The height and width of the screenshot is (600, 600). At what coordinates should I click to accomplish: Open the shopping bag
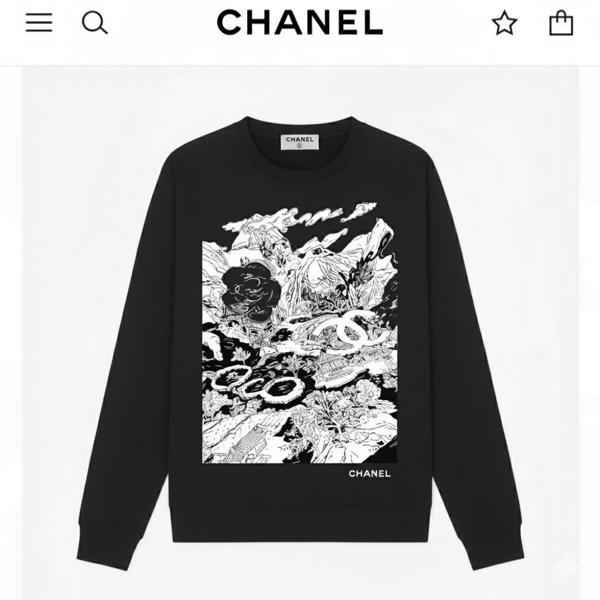coord(561,22)
